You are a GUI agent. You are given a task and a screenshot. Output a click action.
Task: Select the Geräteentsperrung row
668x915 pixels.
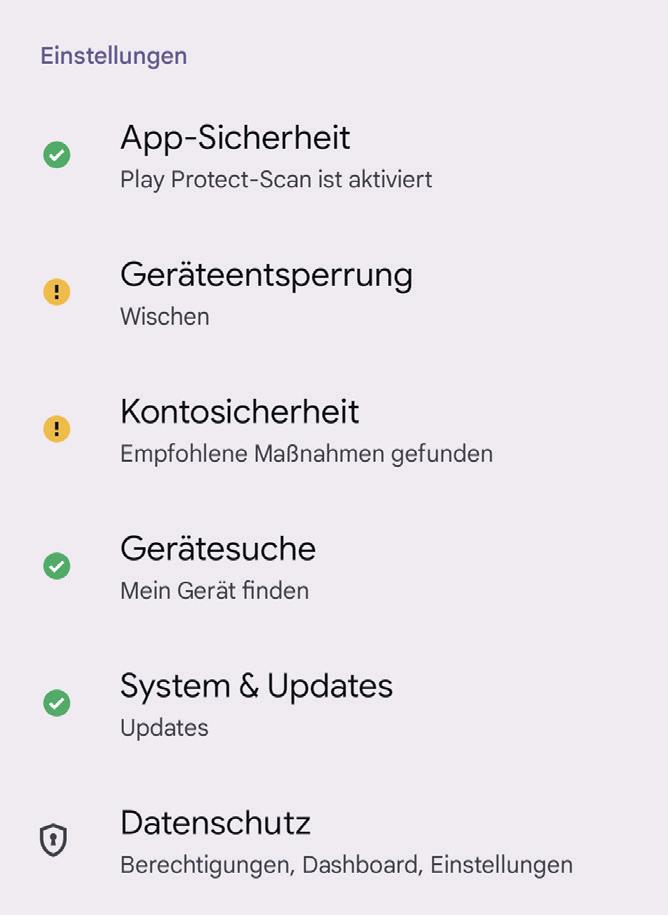click(x=266, y=292)
